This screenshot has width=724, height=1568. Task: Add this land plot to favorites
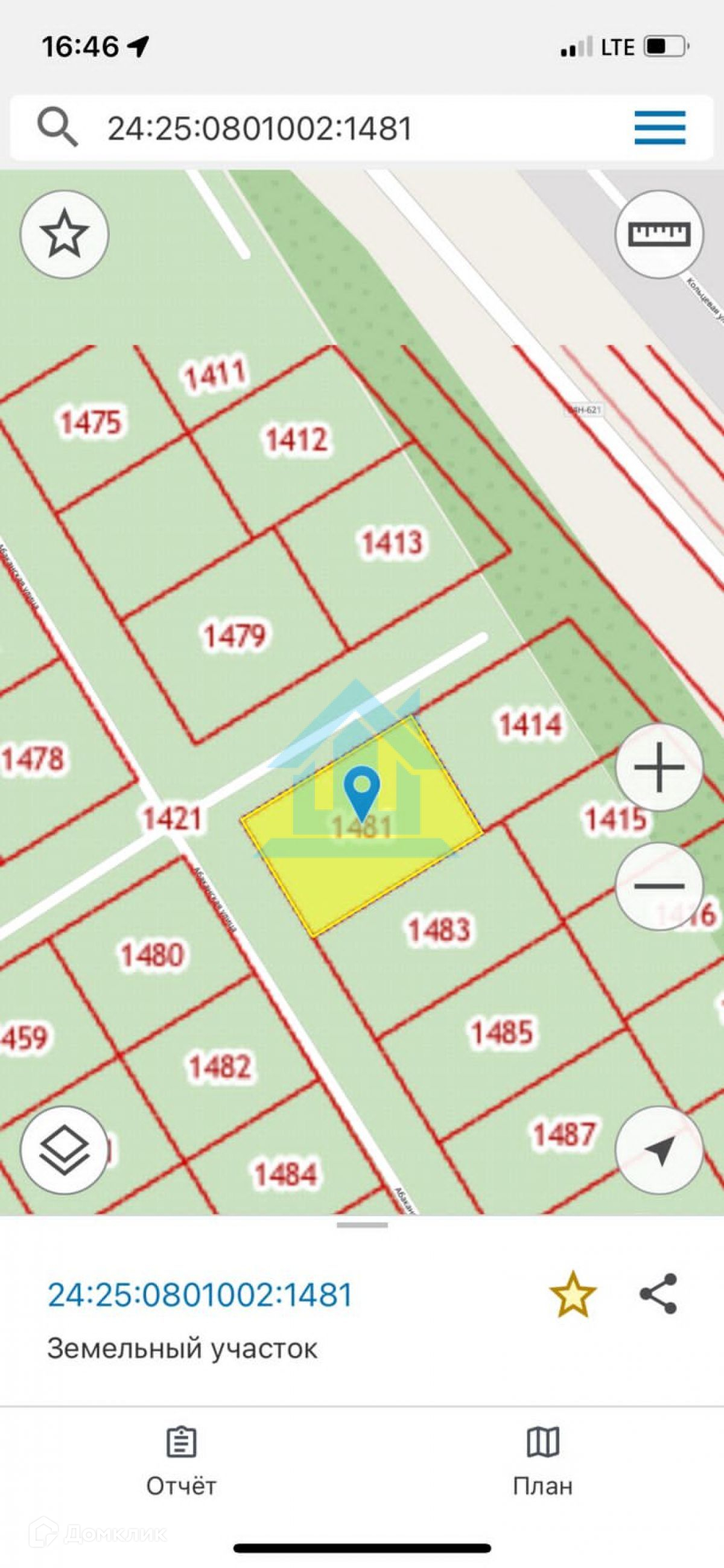click(x=572, y=1295)
